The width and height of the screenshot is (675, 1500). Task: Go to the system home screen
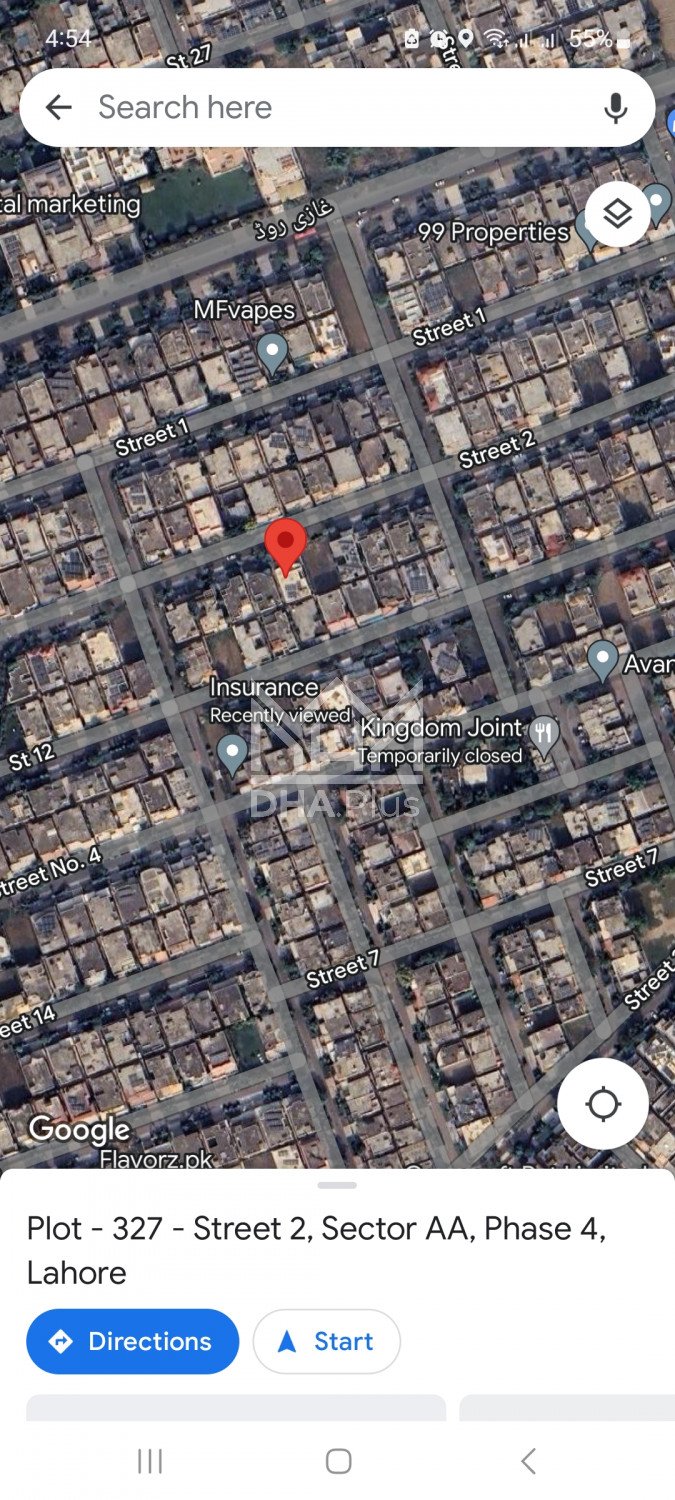click(x=338, y=1461)
